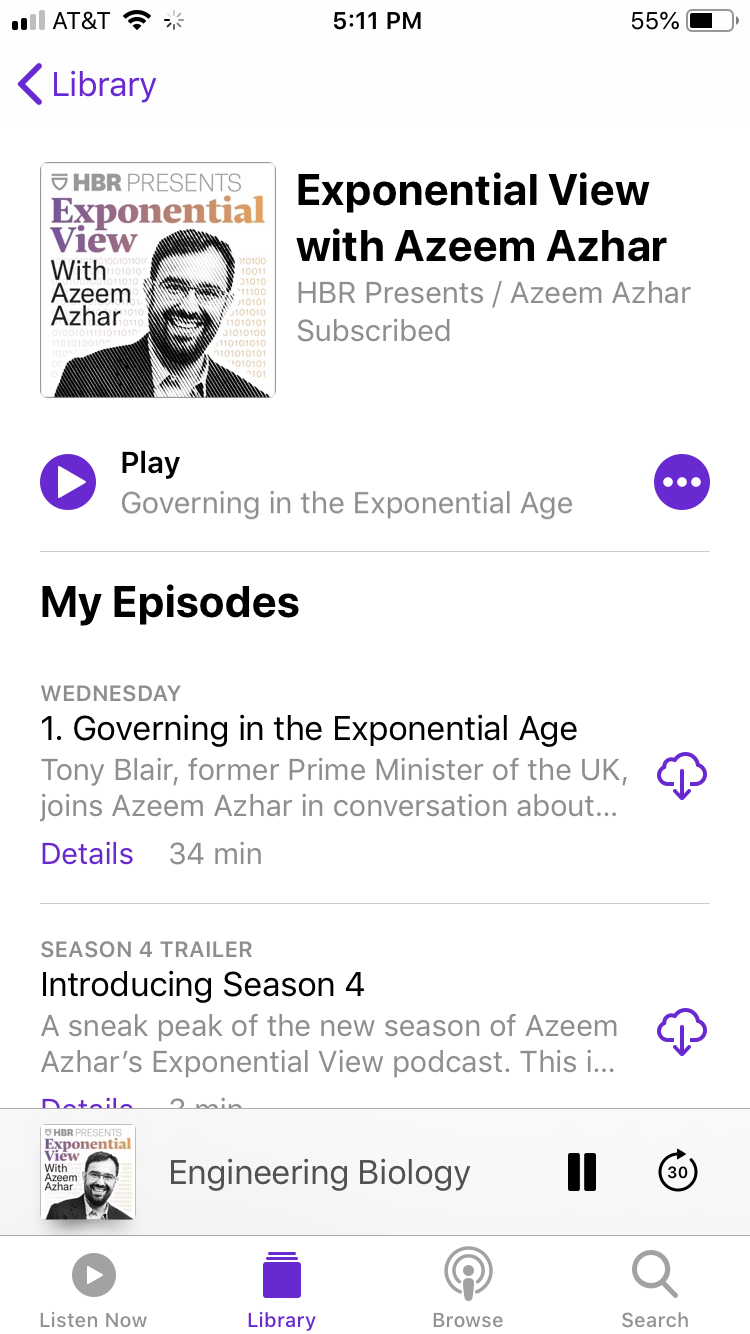Play Governing in the Exponential Age
This screenshot has height=1334, width=750.
[67, 481]
